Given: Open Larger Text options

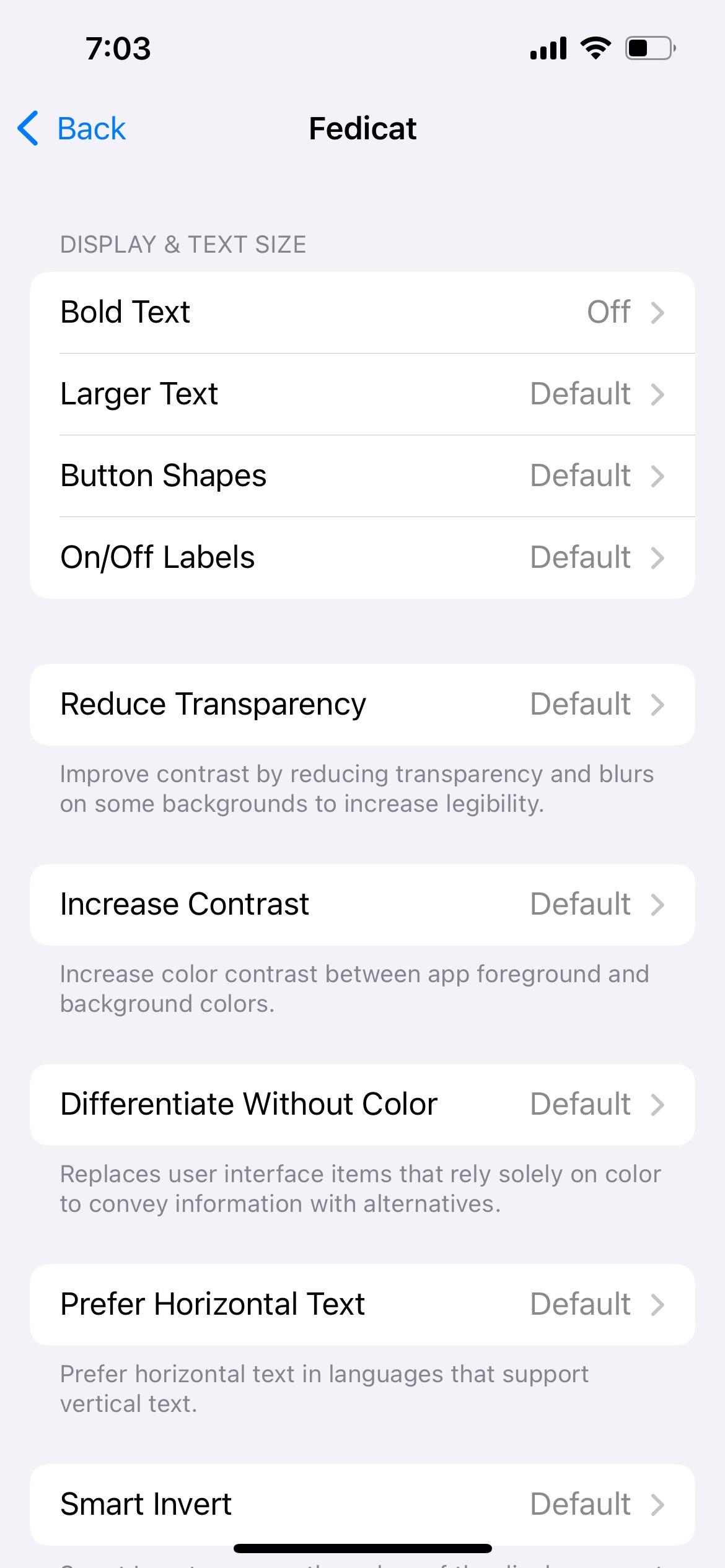Looking at the screenshot, I should [362, 394].
